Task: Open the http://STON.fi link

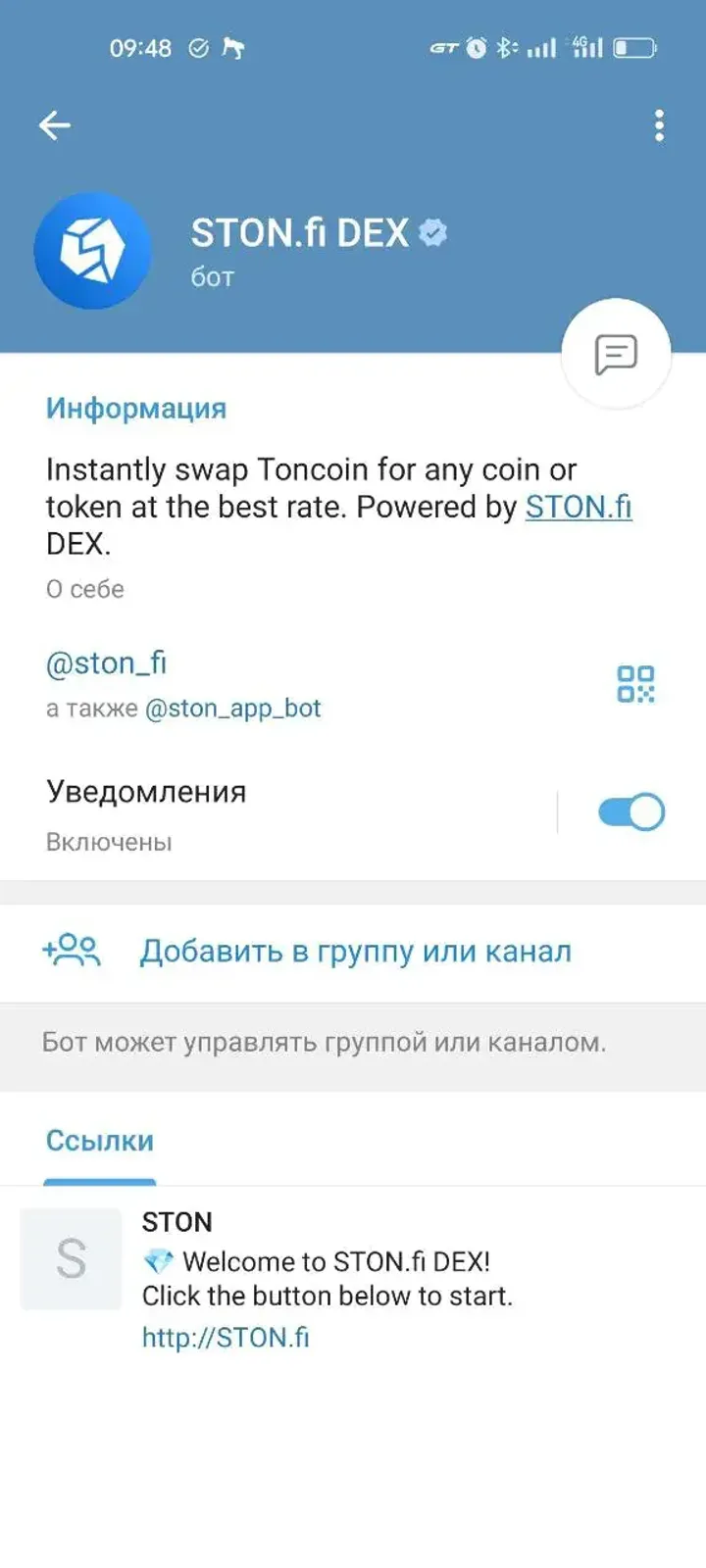Action: coord(226,1336)
